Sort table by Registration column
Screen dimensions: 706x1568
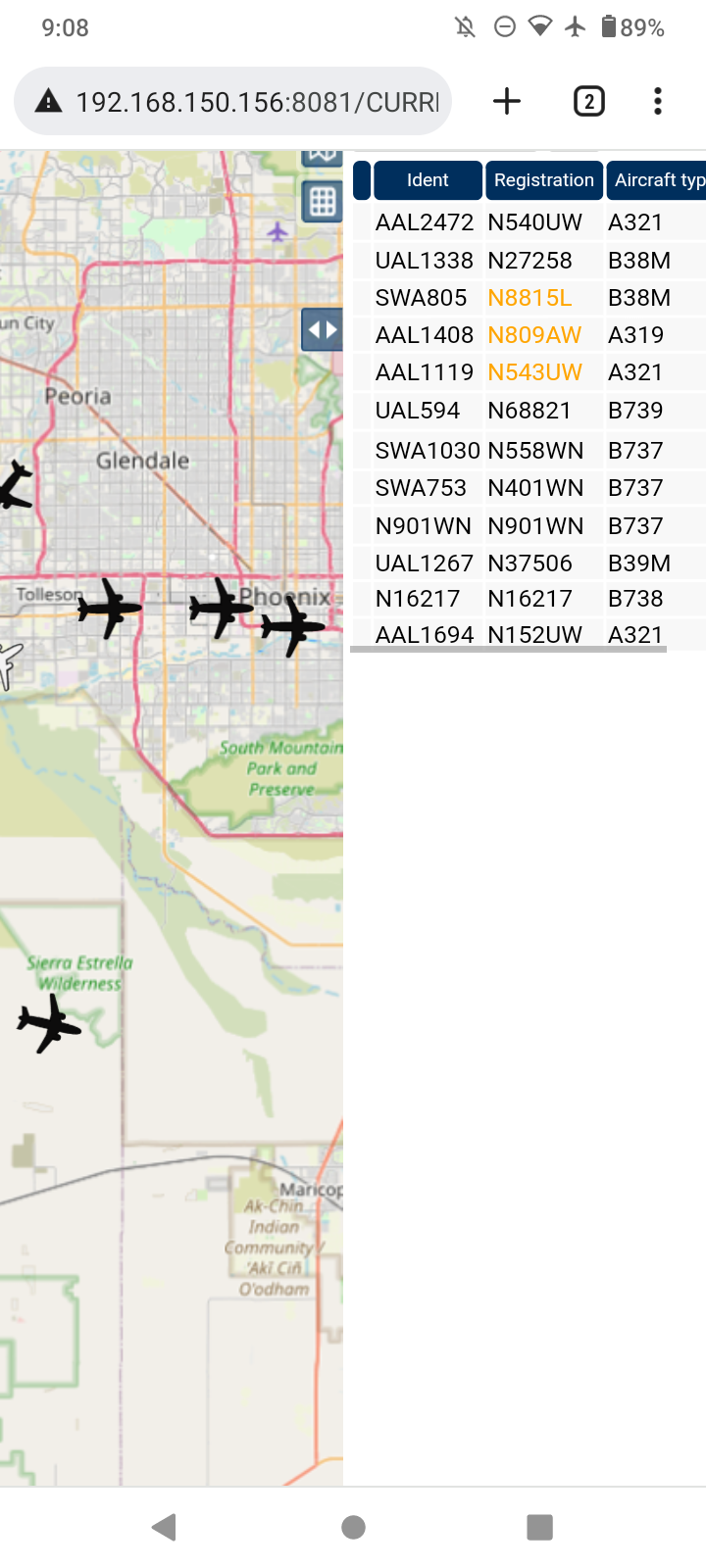(x=544, y=180)
